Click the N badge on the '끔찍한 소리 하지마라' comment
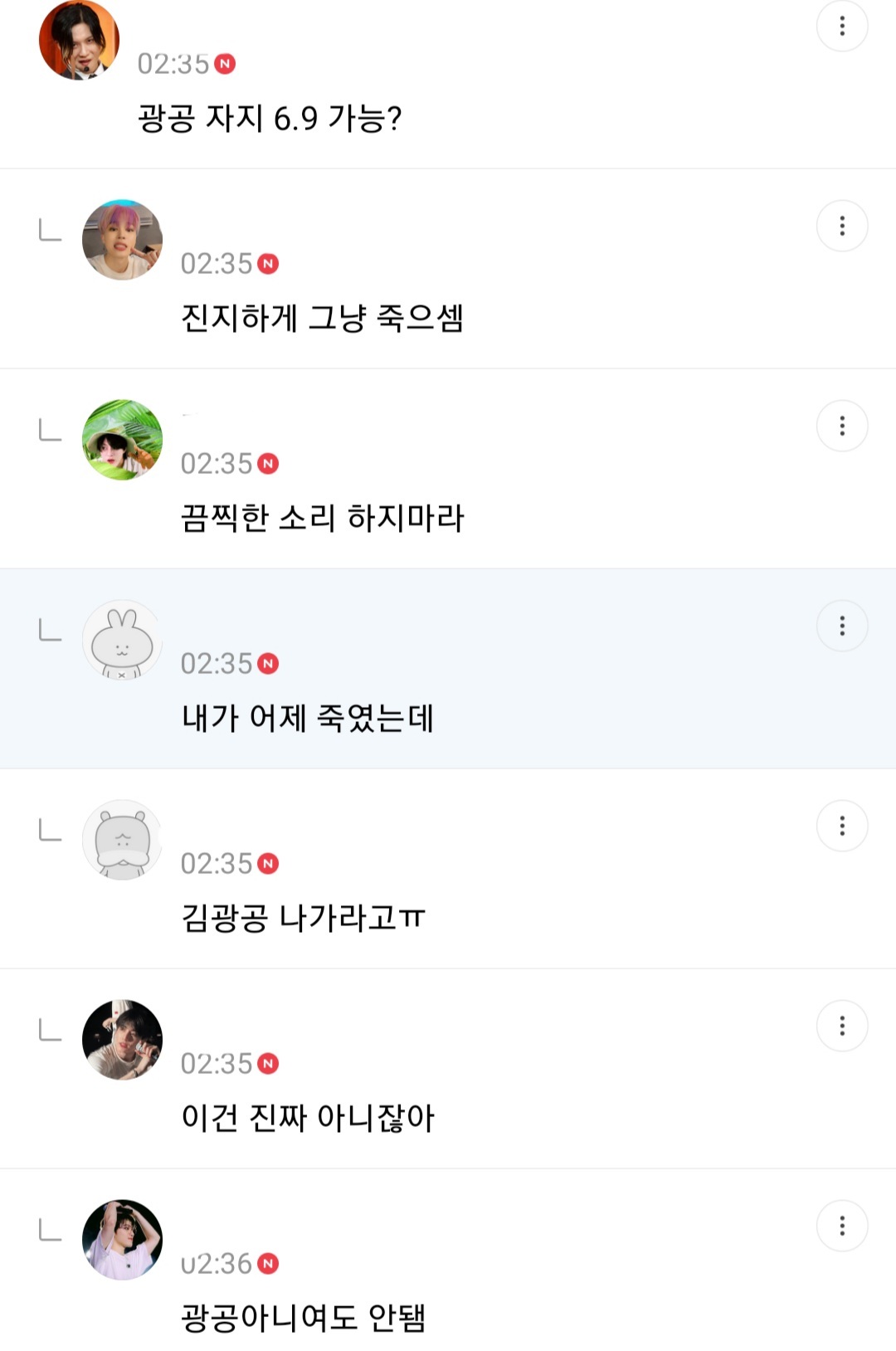Viewport: 896px width, 1351px height. pyautogui.click(x=266, y=464)
